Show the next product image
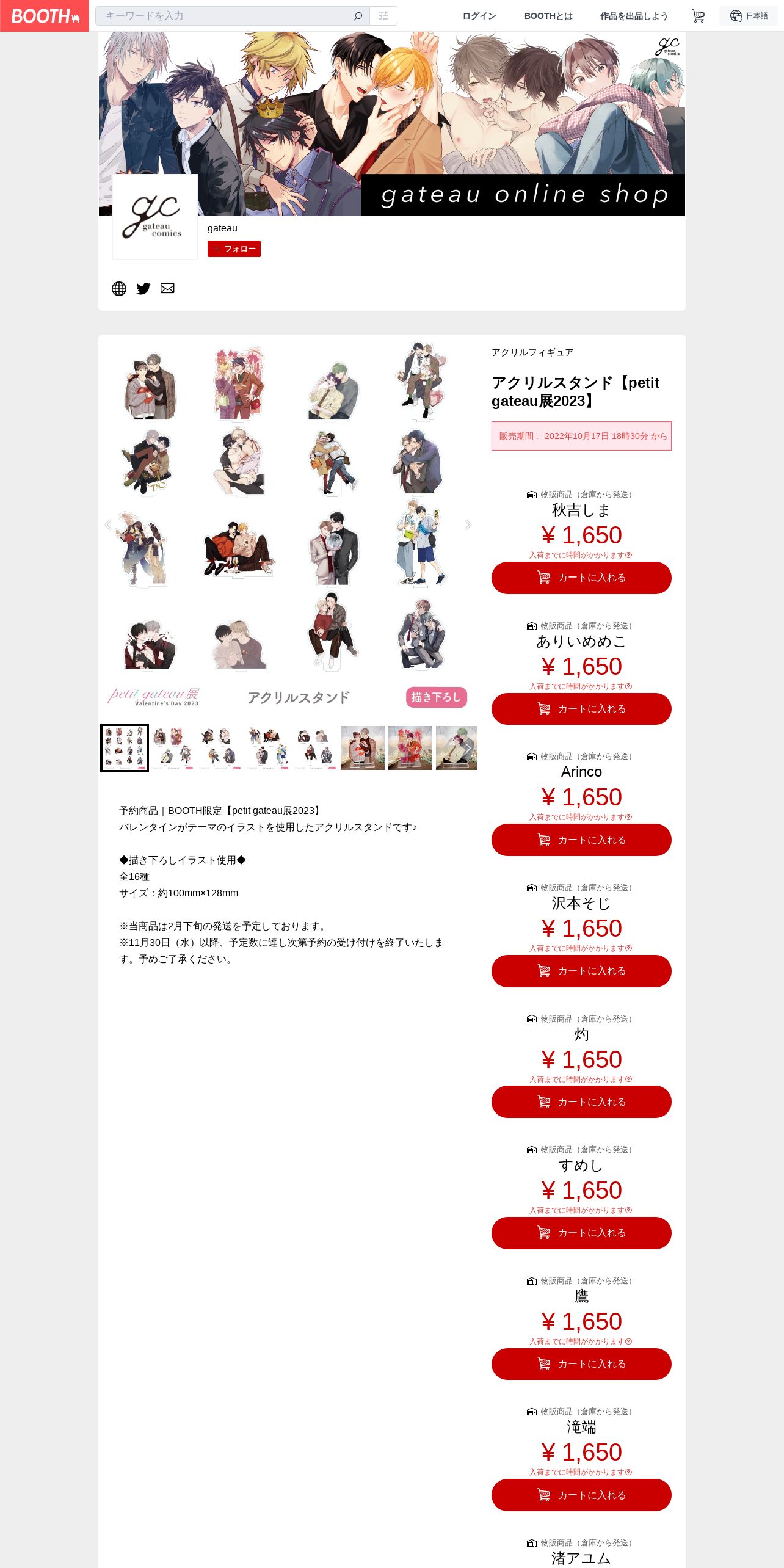 pos(468,524)
